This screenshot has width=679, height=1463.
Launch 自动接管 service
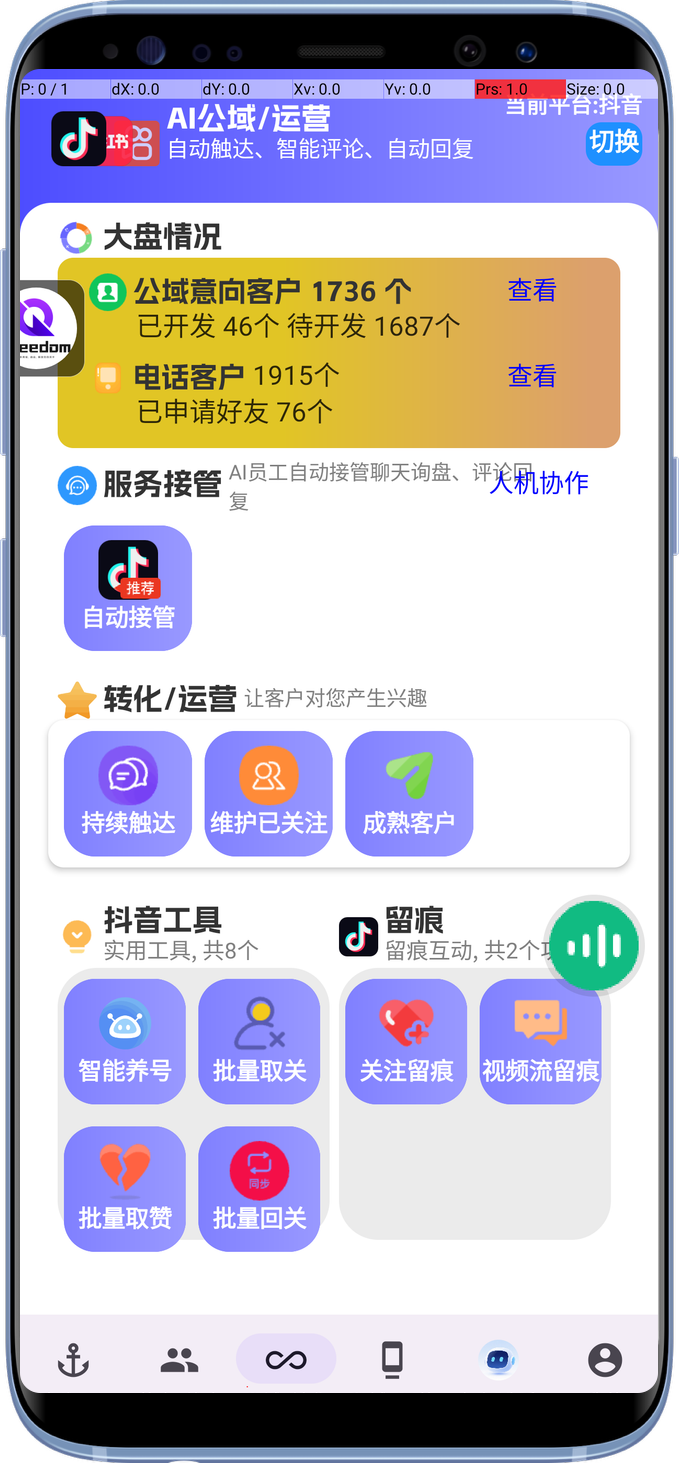point(128,588)
